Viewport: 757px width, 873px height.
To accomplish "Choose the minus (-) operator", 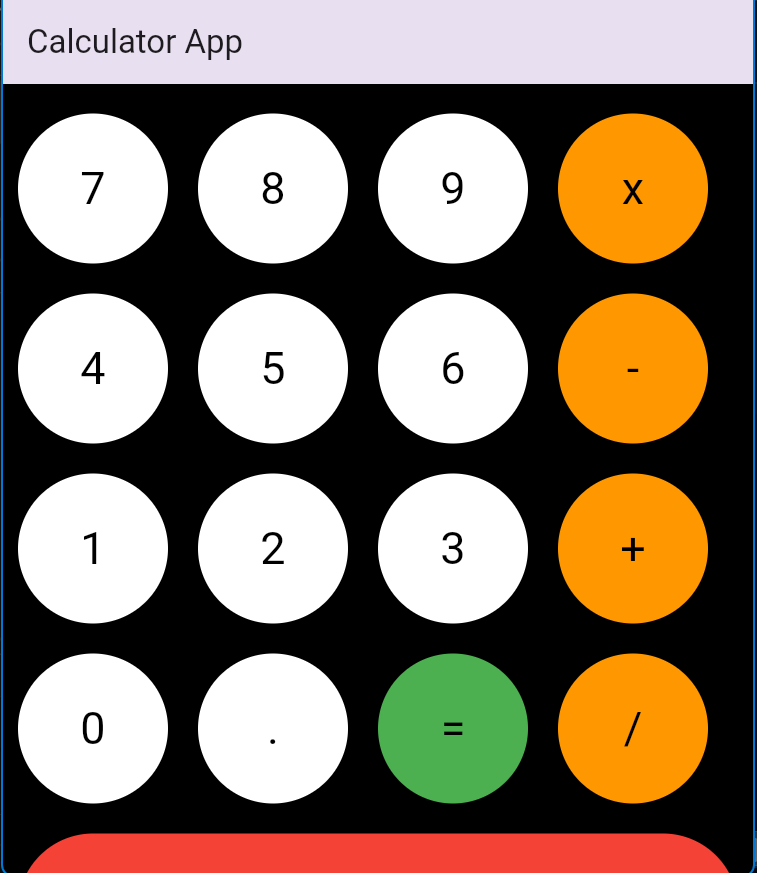I will click(633, 368).
